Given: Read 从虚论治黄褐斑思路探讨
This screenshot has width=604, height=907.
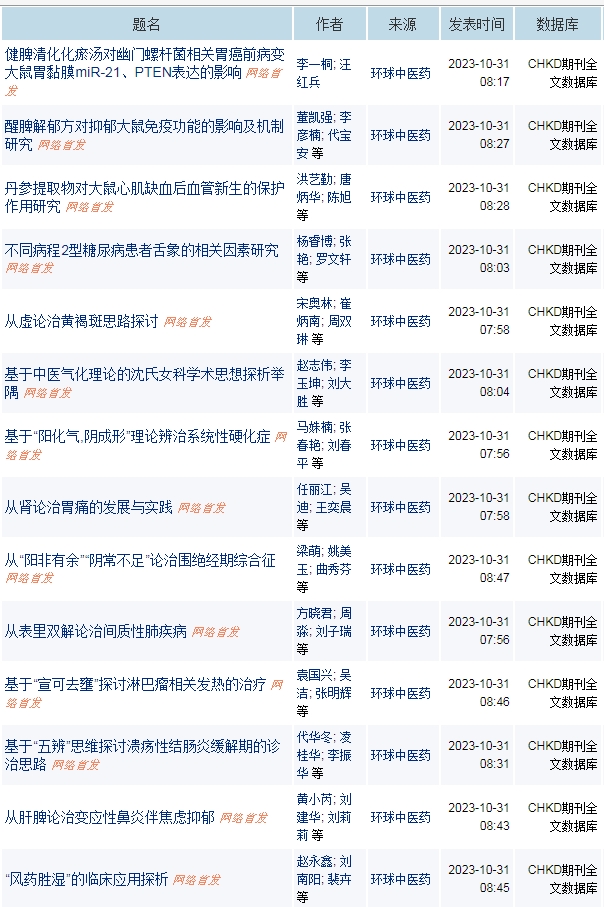Looking at the screenshot, I should (82, 322).
